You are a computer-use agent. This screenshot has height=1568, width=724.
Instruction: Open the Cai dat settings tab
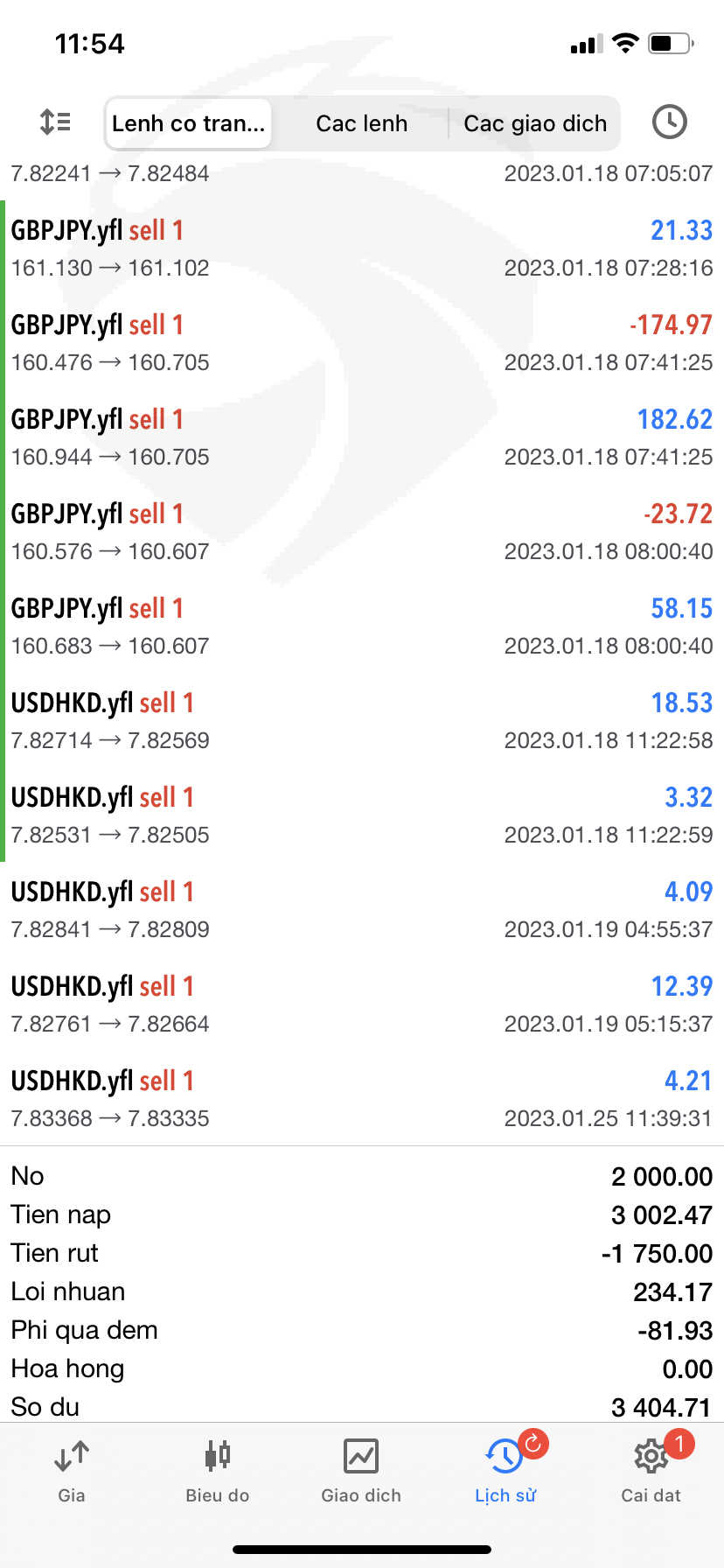651,1472
